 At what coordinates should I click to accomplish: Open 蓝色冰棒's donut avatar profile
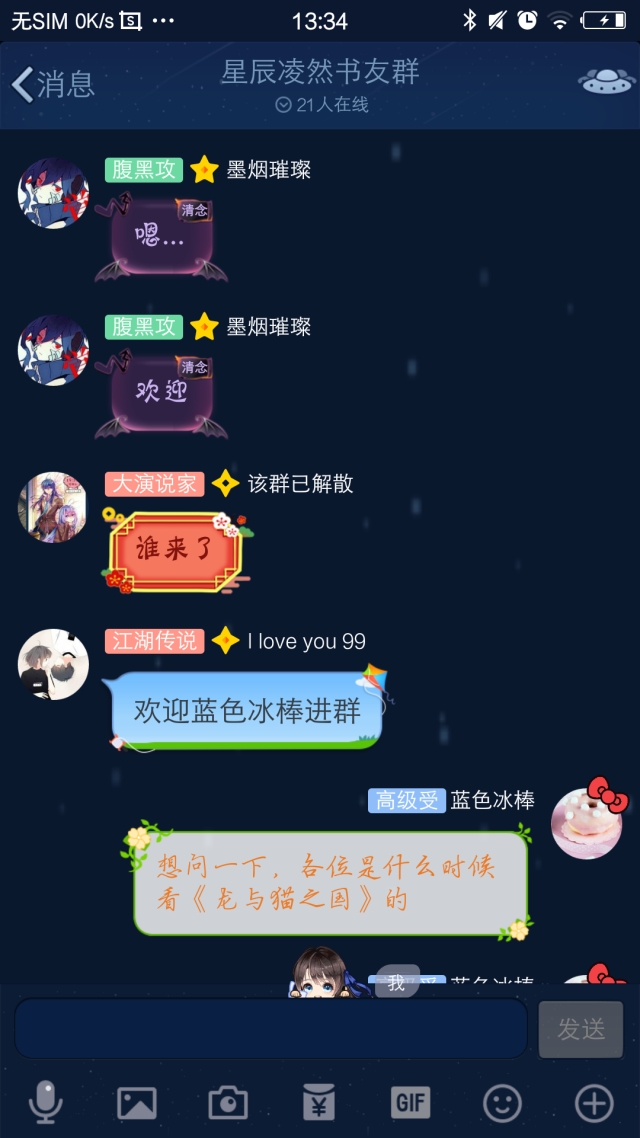click(x=587, y=822)
